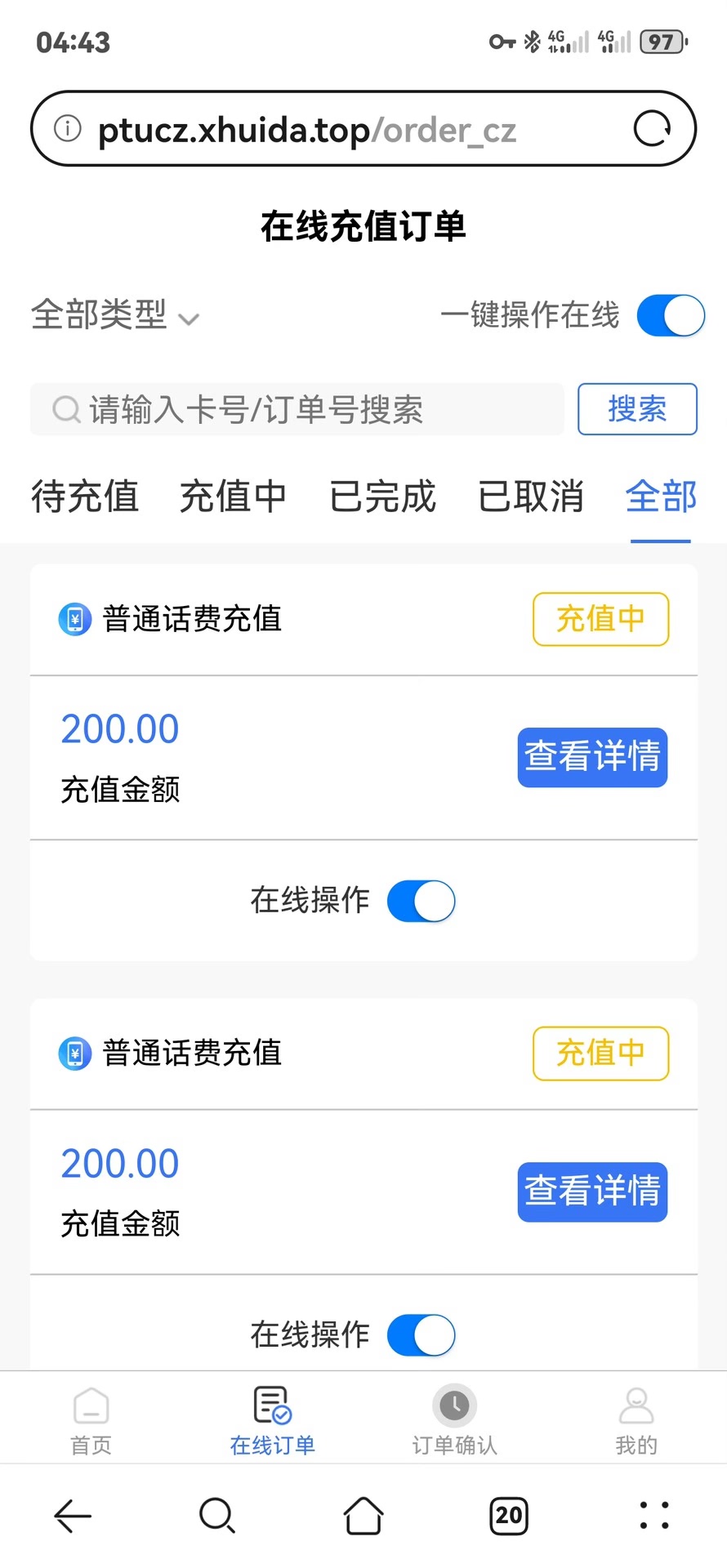Open the browser tab switcher showing 20
Image resolution: width=727 pixels, height=1568 pixels.
tap(508, 1517)
